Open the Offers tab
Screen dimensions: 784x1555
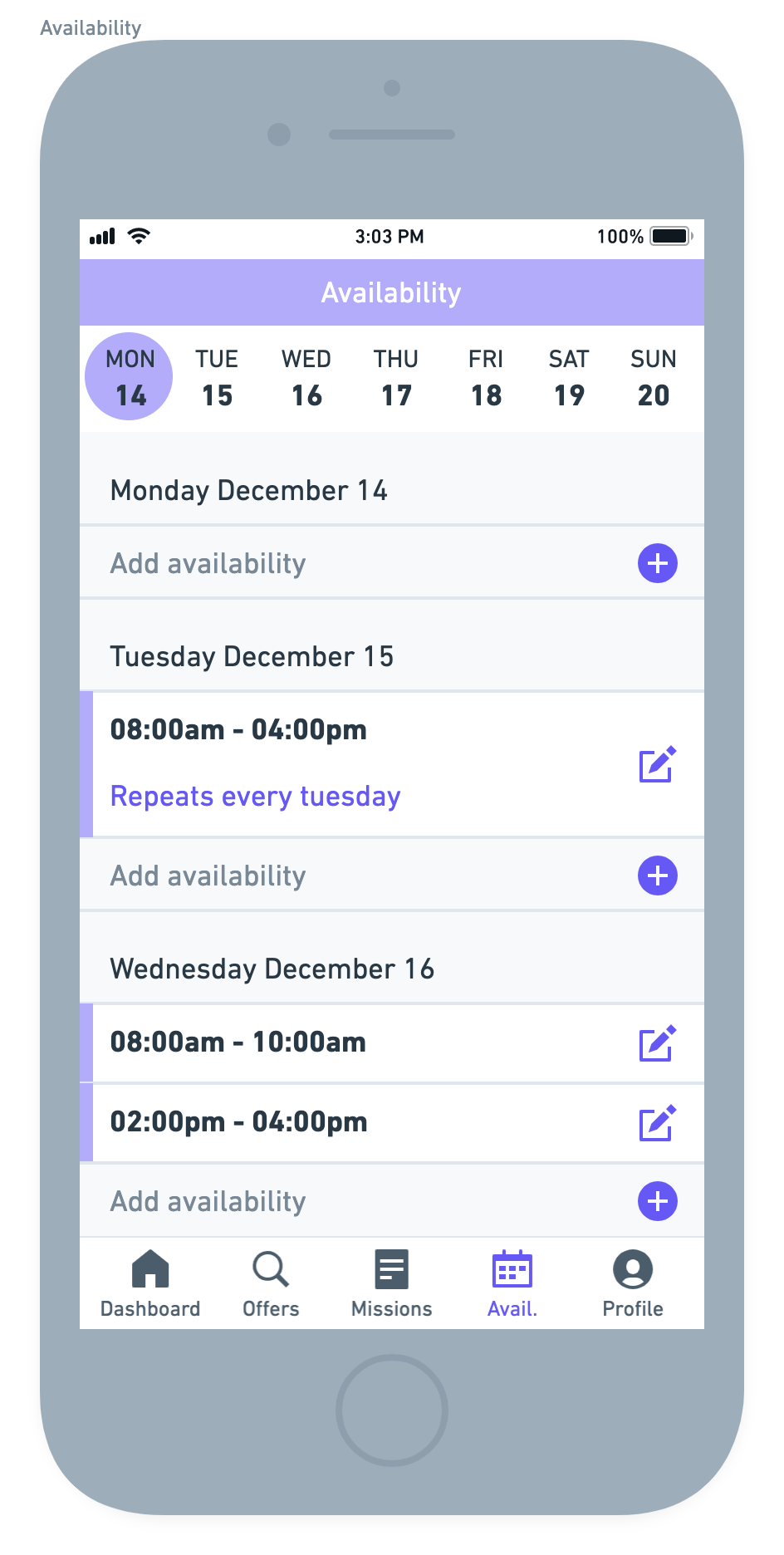point(271,1284)
